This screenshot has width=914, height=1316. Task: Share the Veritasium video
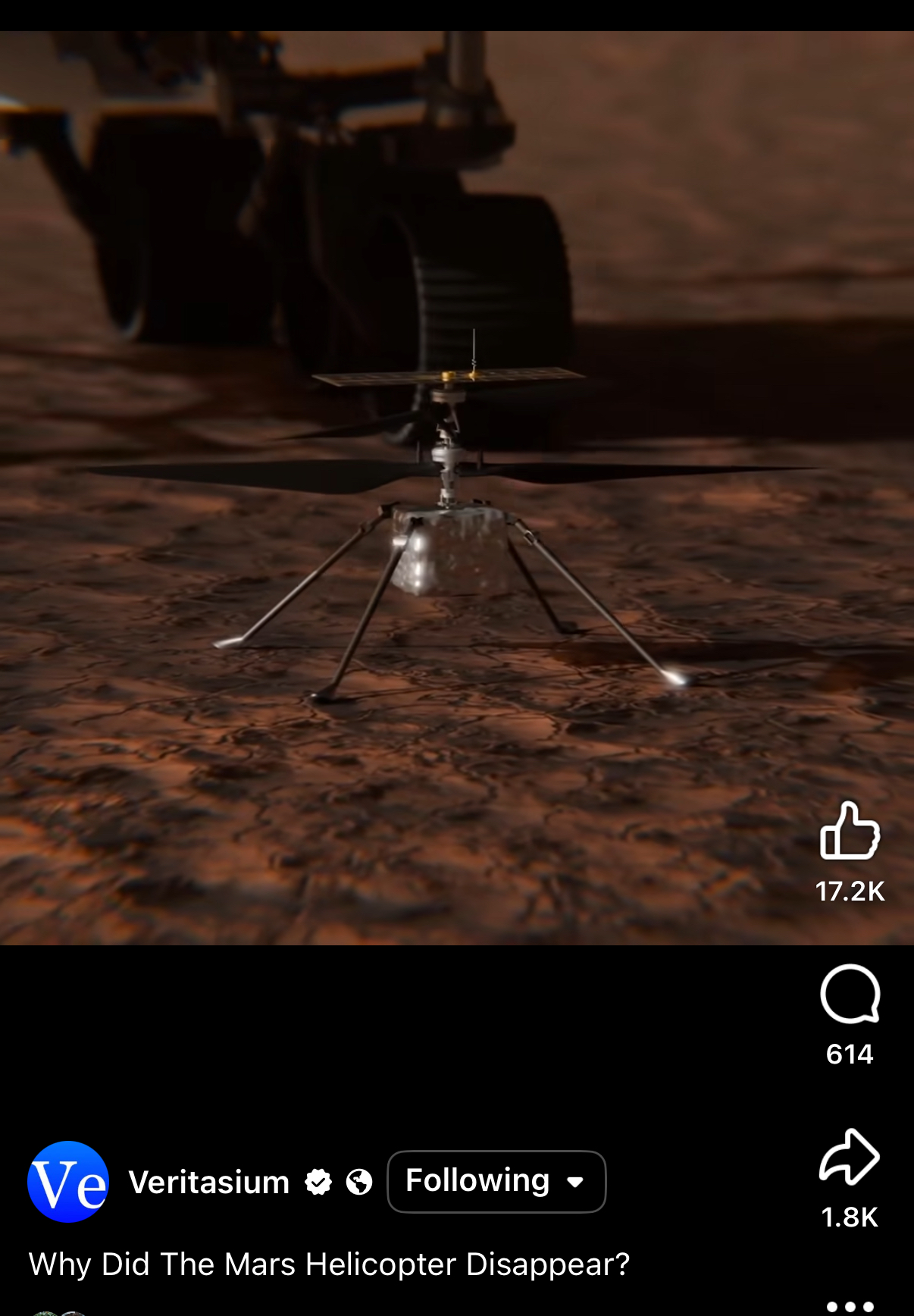click(x=850, y=1158)
